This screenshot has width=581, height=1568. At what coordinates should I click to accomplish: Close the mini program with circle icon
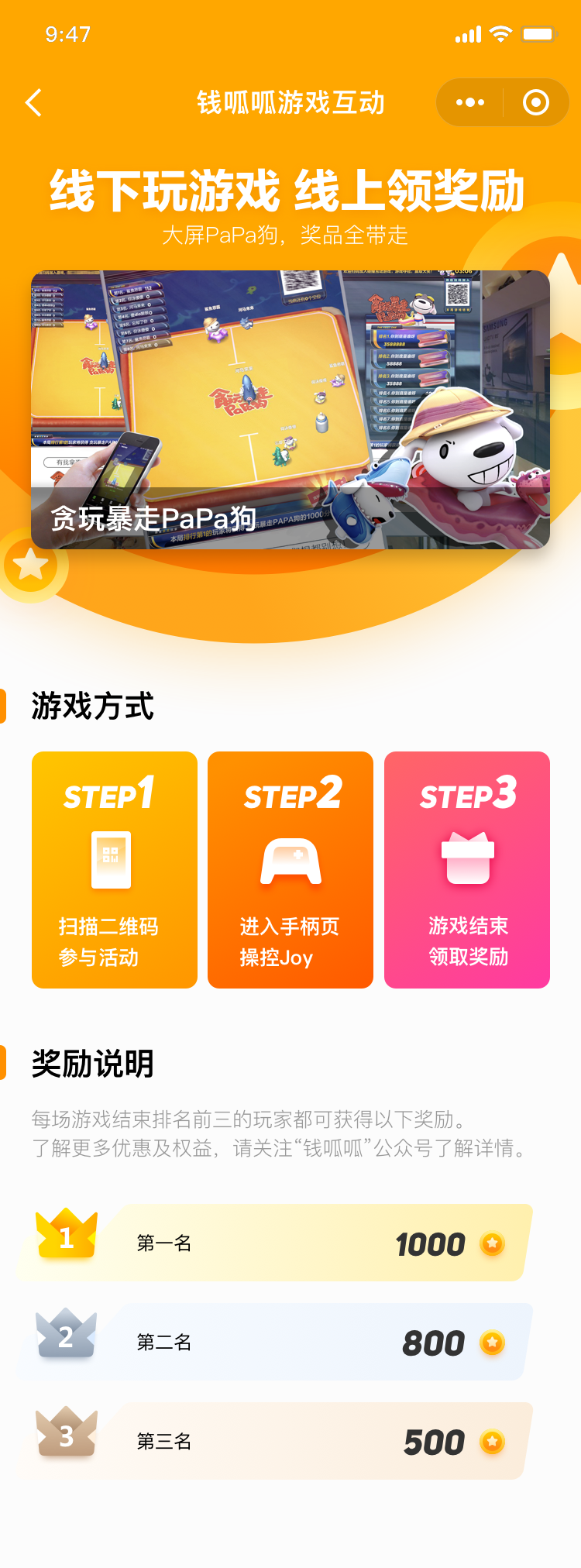(x=536, y=102)
